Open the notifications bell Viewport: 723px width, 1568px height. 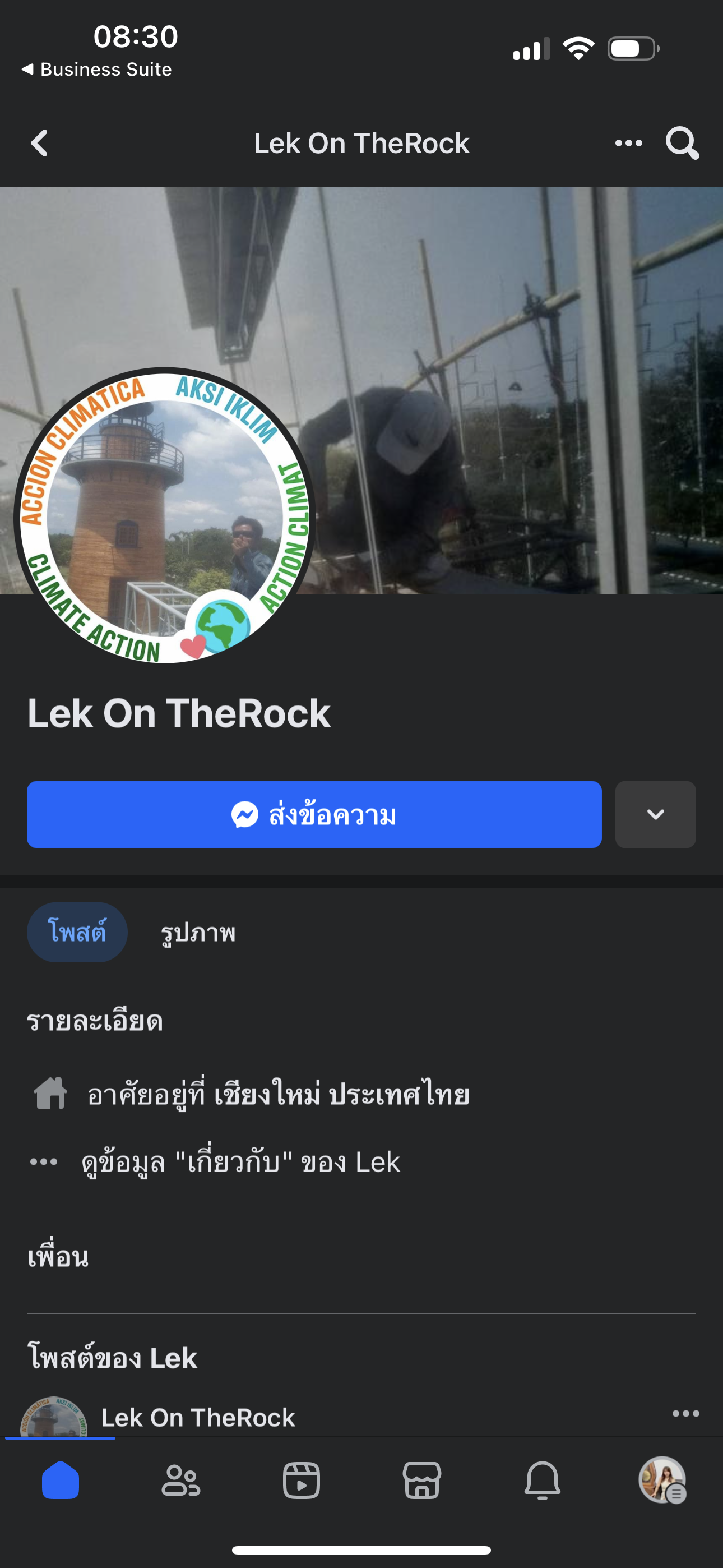(x=543, y=1480)
